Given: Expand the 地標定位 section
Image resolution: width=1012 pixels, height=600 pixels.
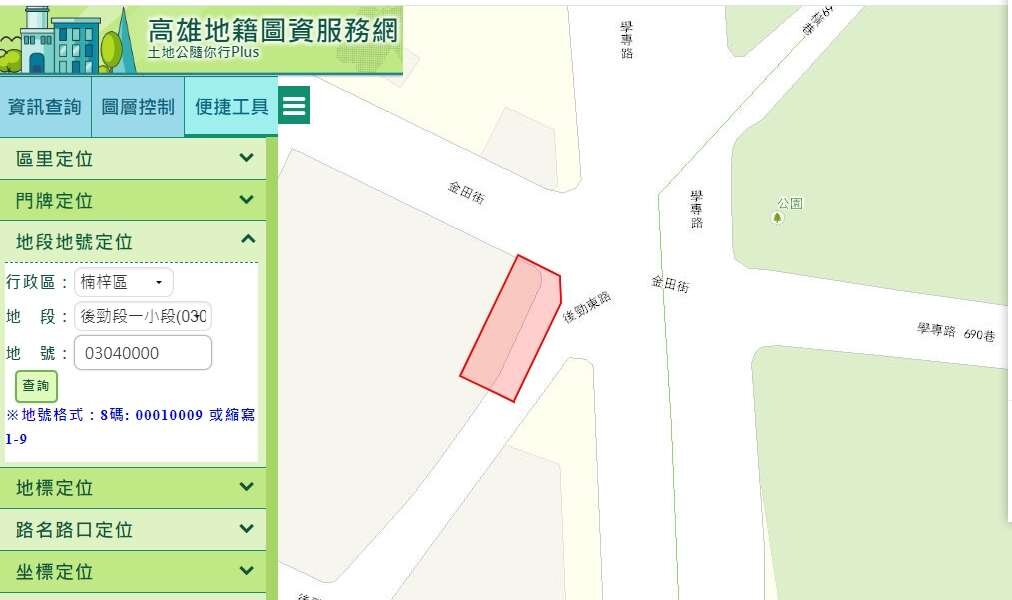Looking at the screenshot, I should 134,488.
